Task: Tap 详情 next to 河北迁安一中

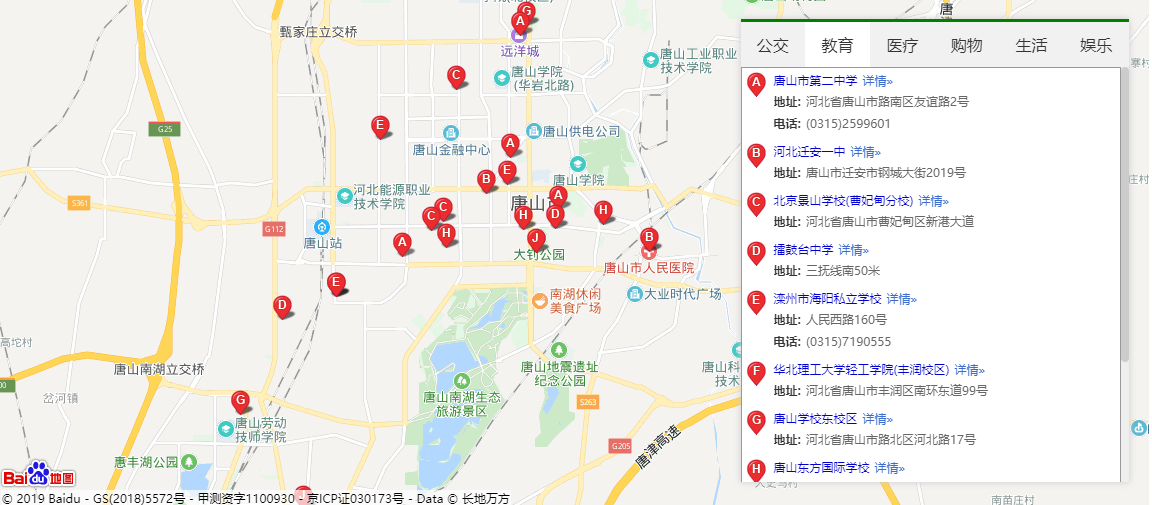Action: click(865, 152)
